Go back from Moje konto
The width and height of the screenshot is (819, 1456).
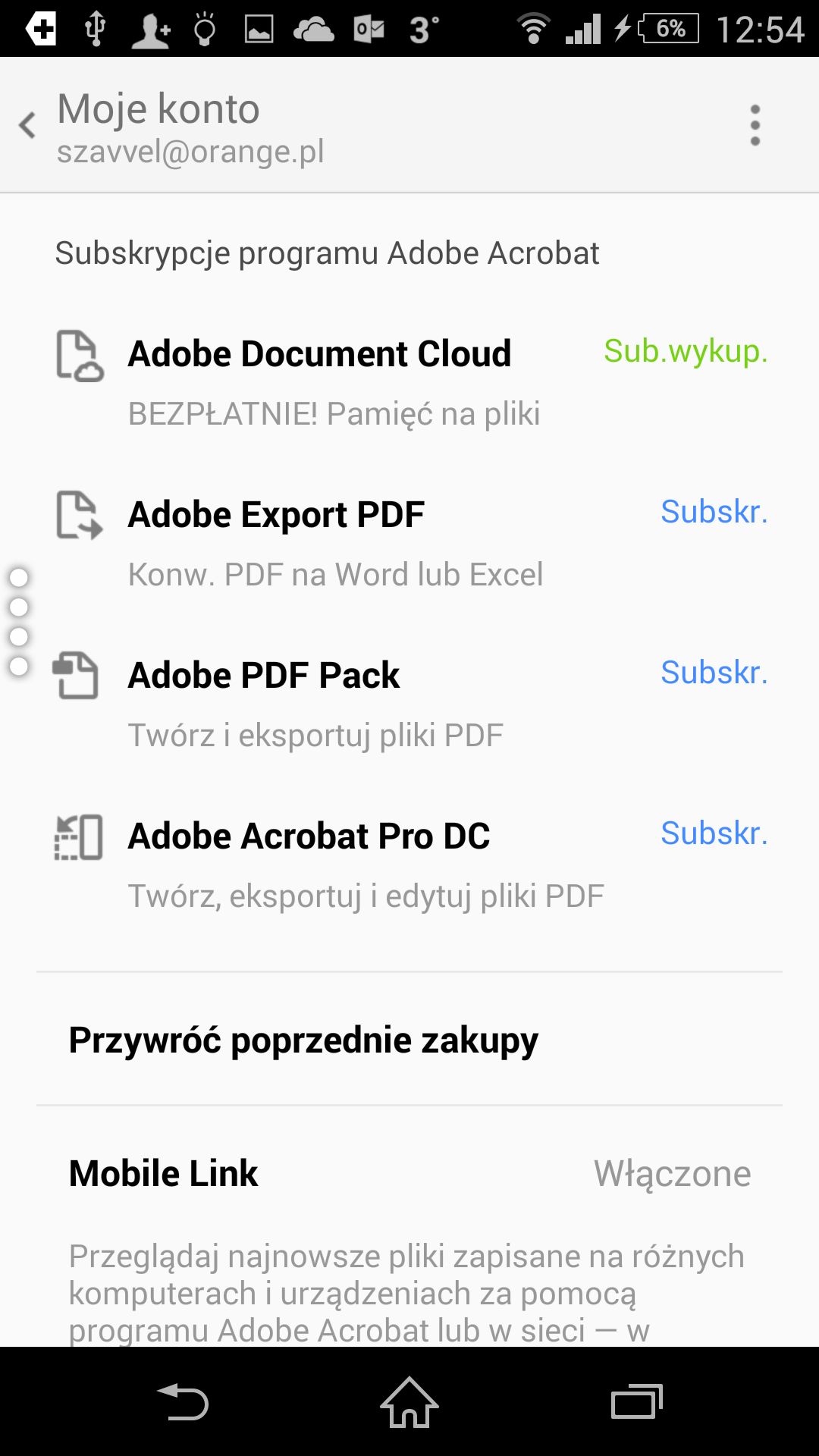point(28,125)
